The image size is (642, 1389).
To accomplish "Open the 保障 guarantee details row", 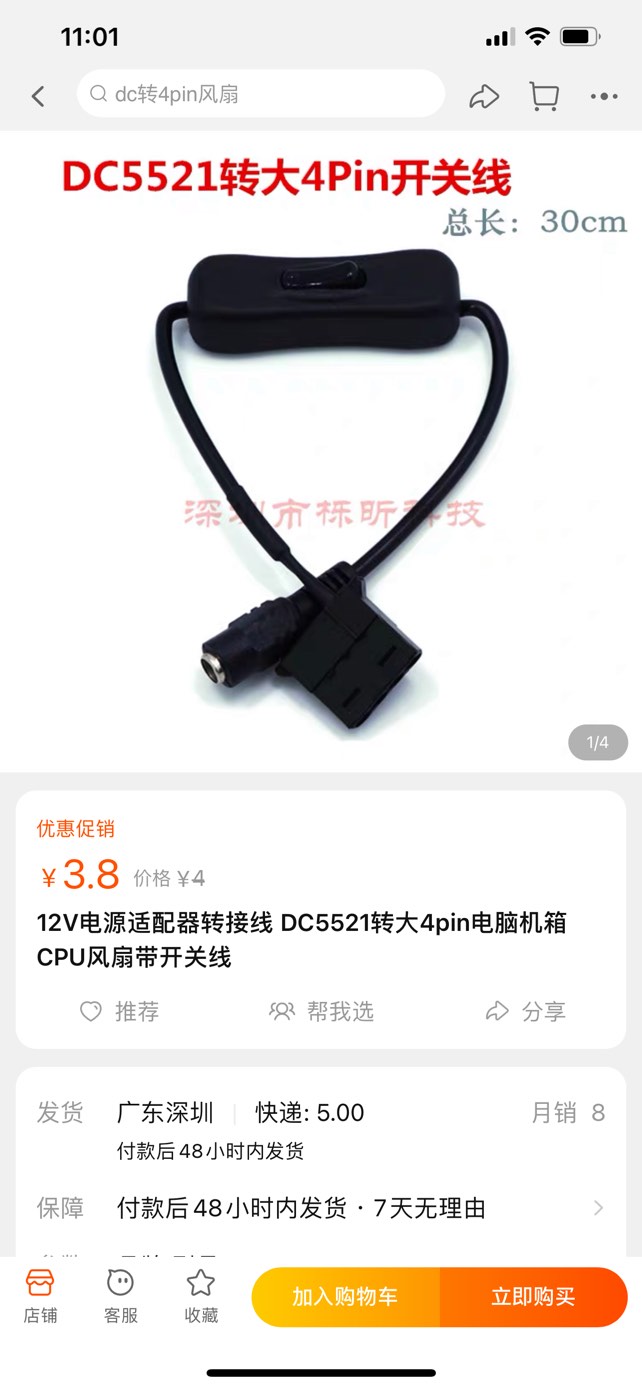I will [320, 1208].
